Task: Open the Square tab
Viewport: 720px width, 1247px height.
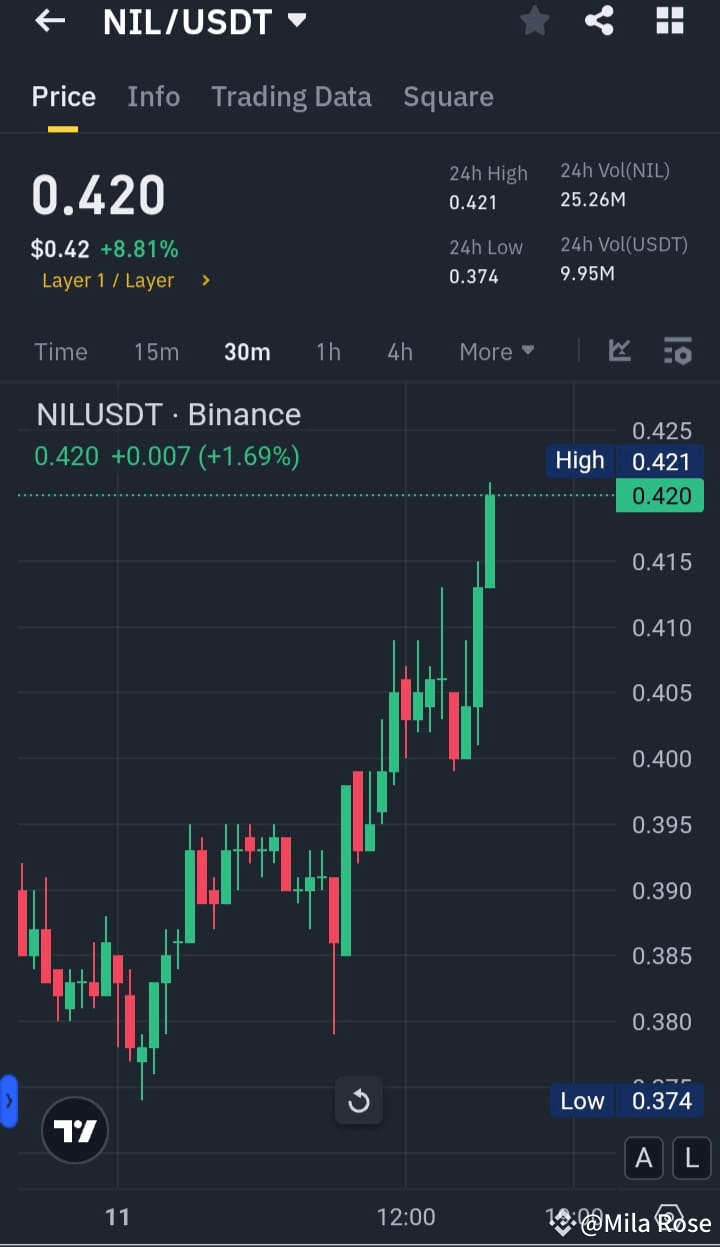Action: click(448, 96)
